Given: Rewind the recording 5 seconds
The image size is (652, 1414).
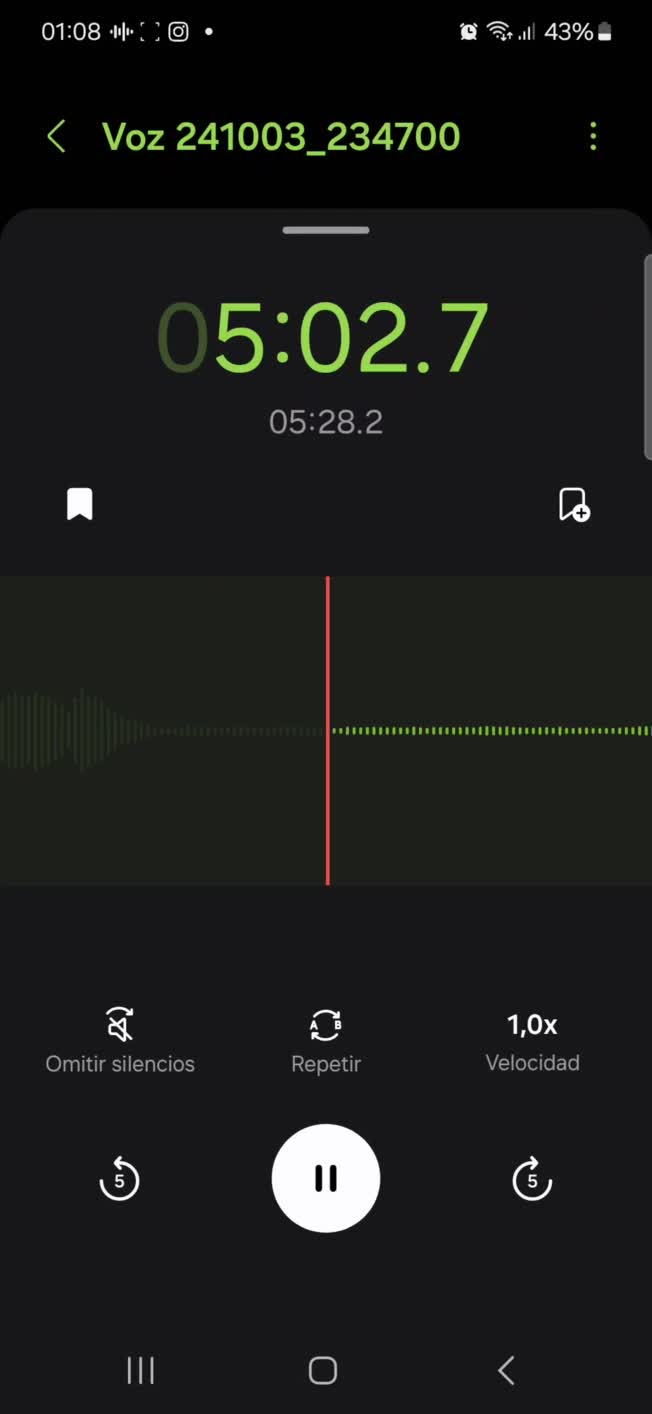Looking at the screenshot, I should (119, 1179).
